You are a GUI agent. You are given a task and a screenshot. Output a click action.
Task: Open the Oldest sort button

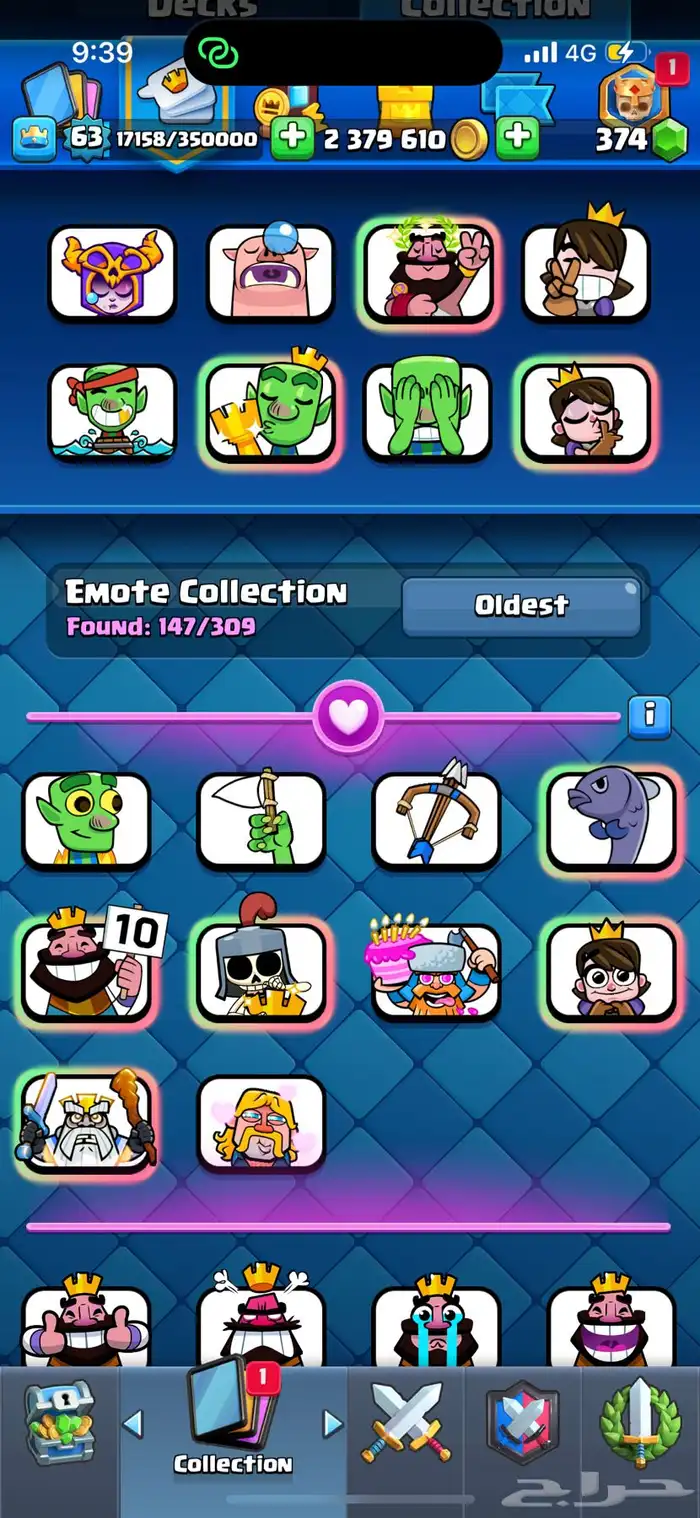click(521, 605)
